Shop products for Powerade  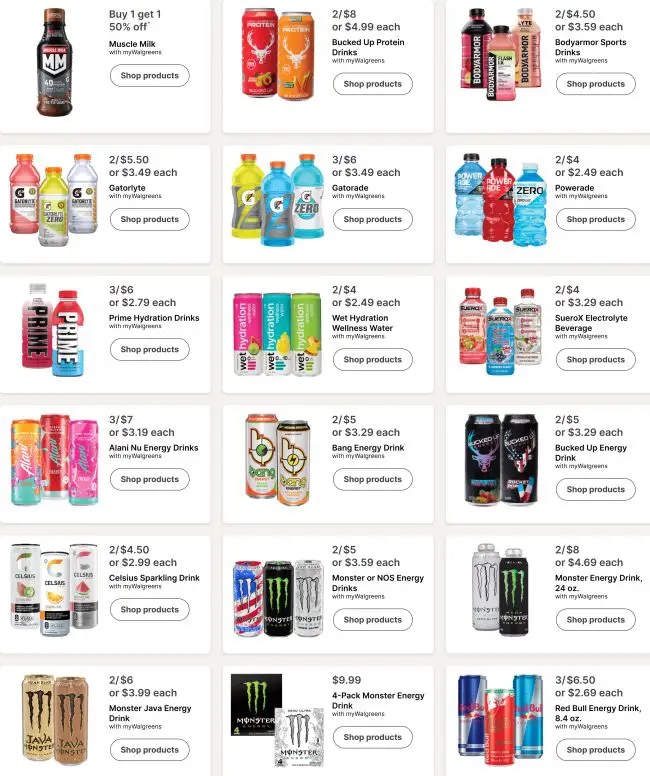pos(595,219)
